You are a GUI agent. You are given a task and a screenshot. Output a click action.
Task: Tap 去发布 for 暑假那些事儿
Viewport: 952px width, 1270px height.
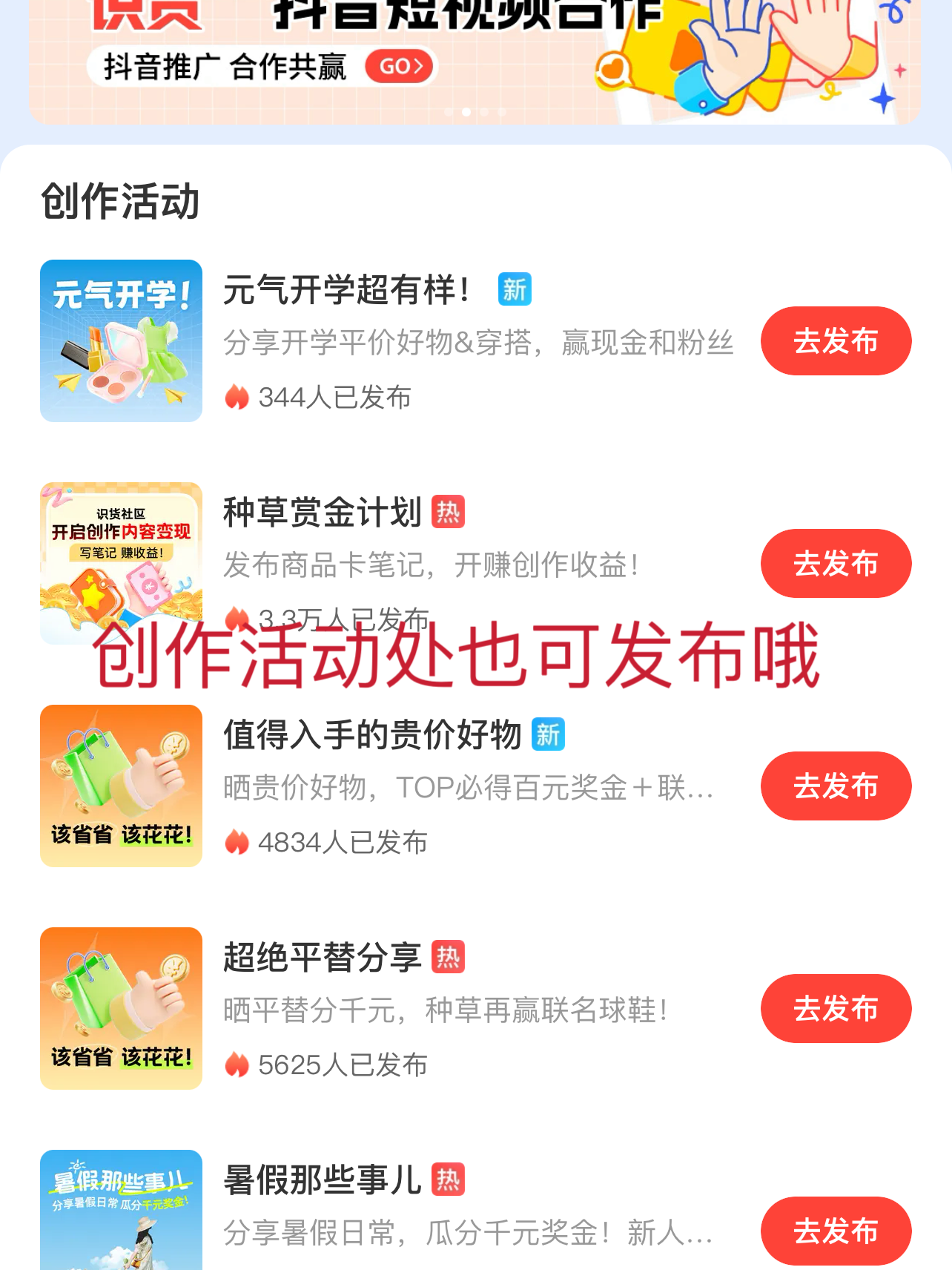(836, 1231)
